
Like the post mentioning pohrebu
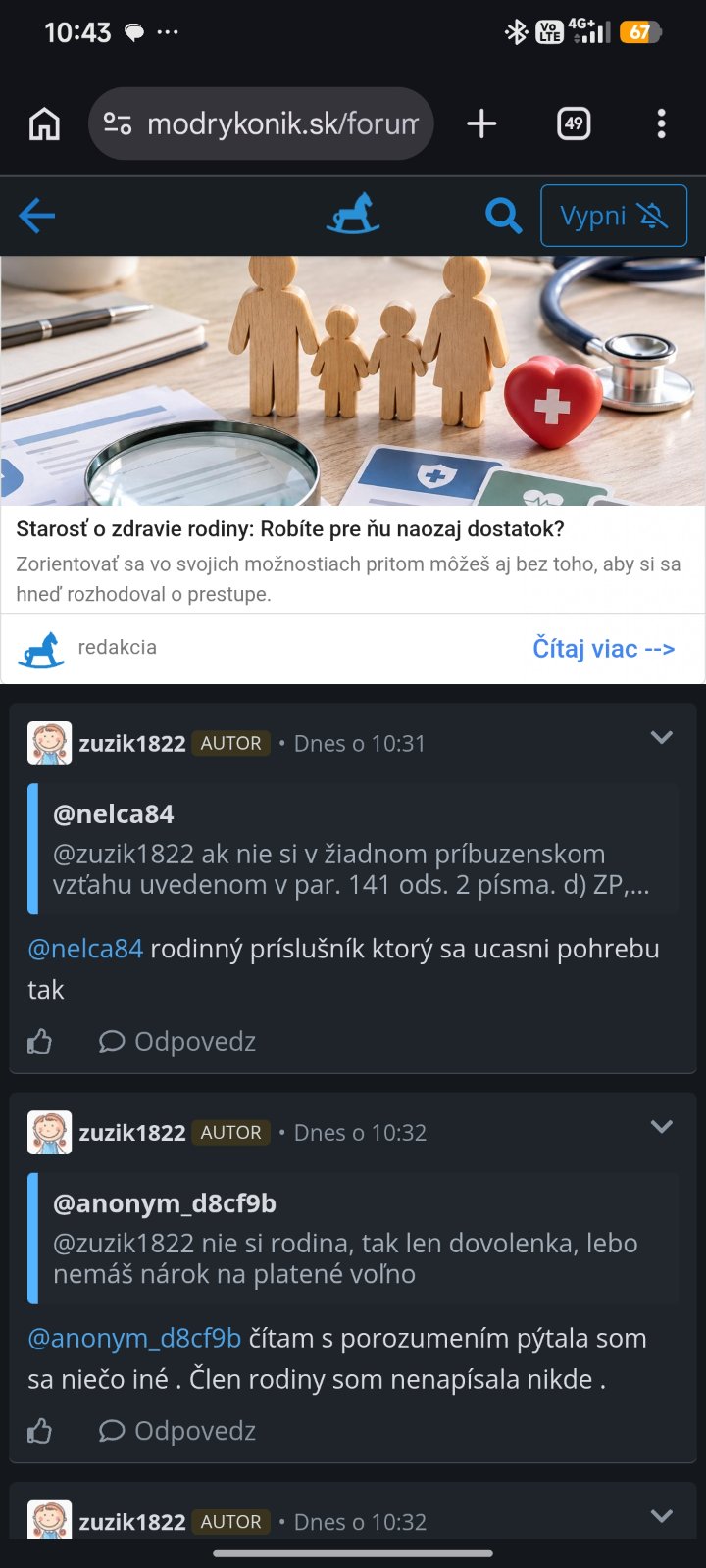point(40,1041)
